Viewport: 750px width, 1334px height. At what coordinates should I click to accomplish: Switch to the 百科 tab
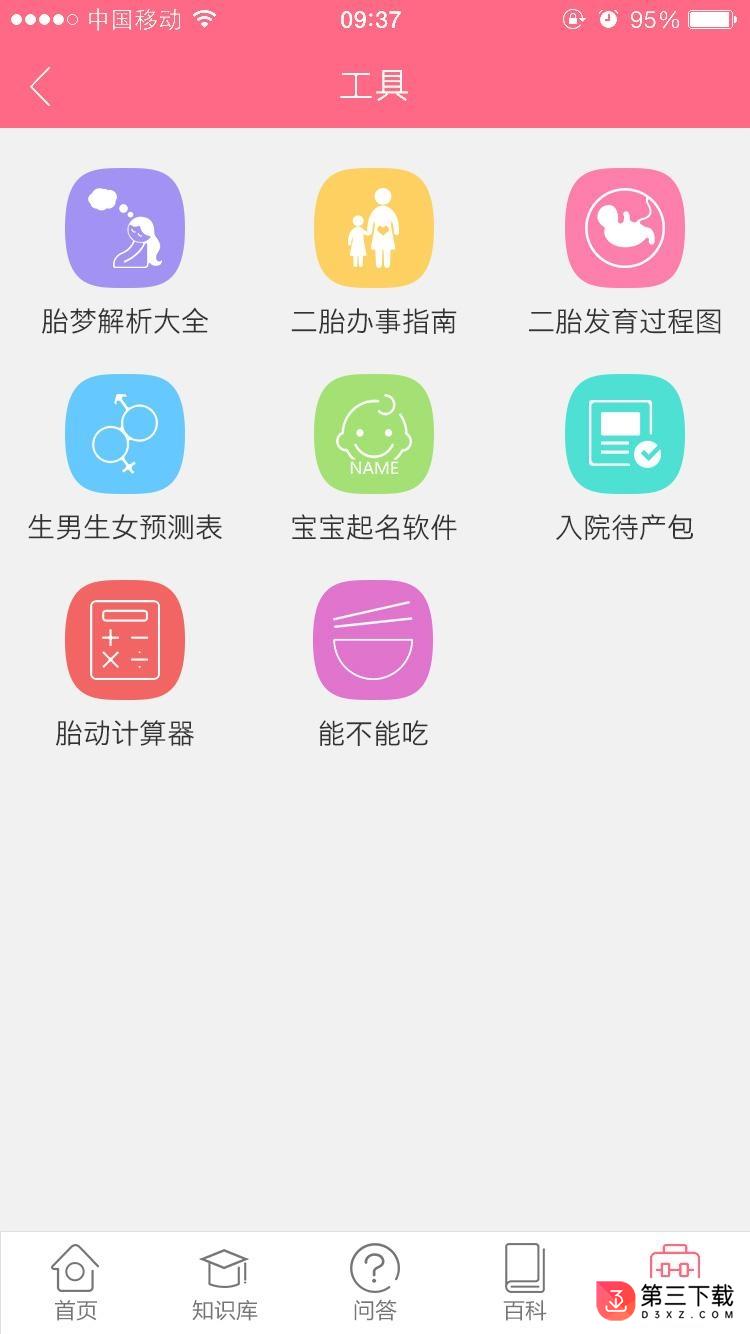pos(525,1282)
